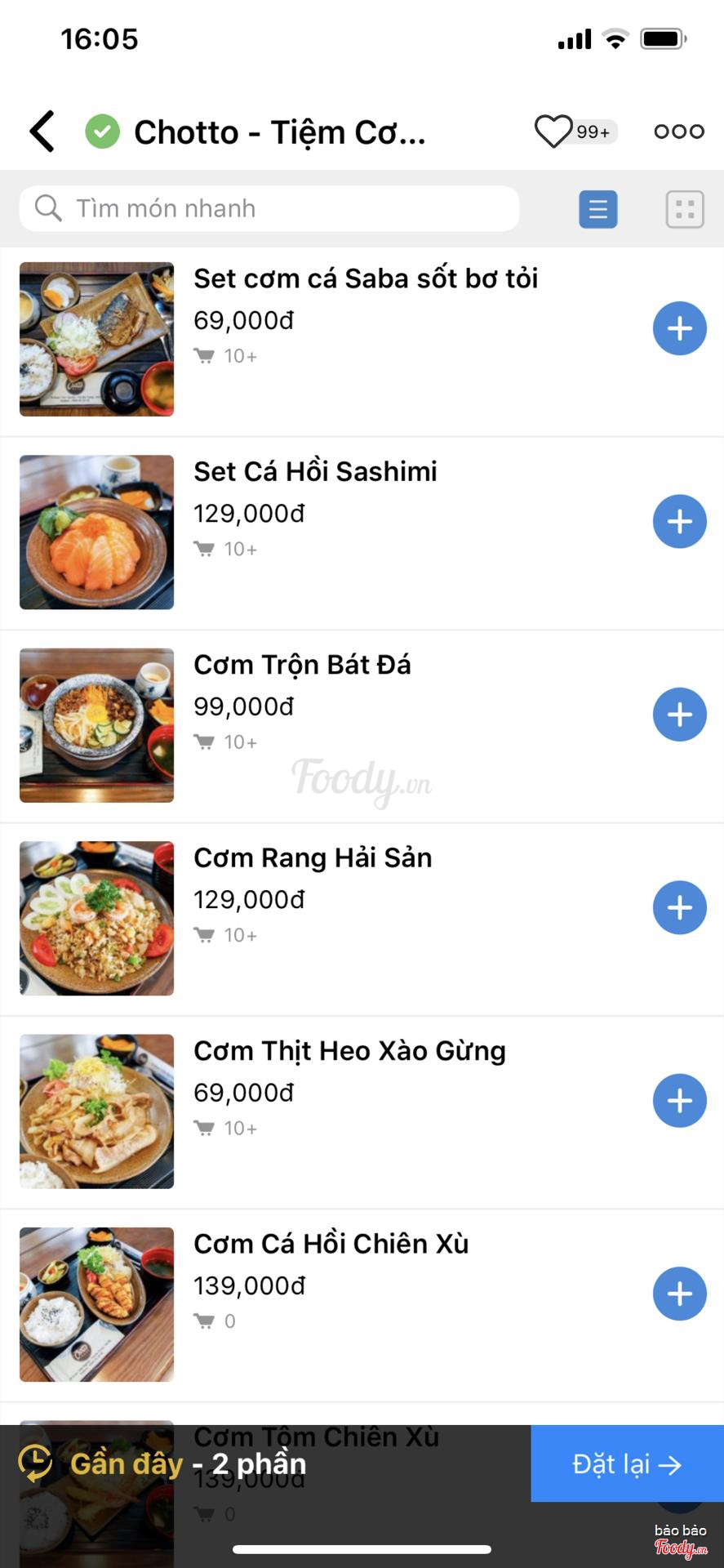Image resolution: width=724 pixels, height=1568 pixels.
Task: View the Cơm Cá Hồi Chiên Xù photo
Action: click(97, 1304)
